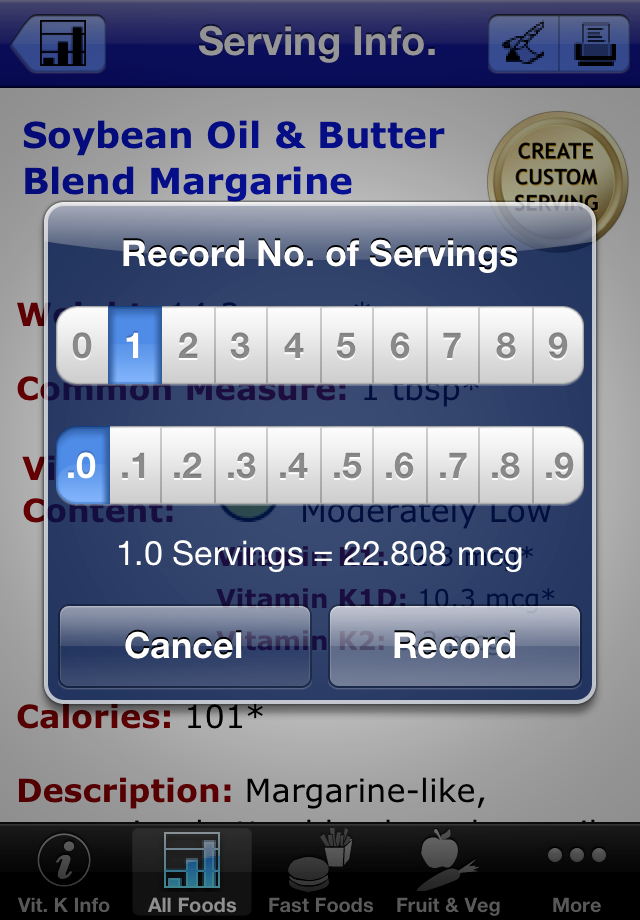The height and width of the screenshot is (920, 640).
Task: Cancel the servings dialog
Action: pyautogui.click(x=184, y=646)
